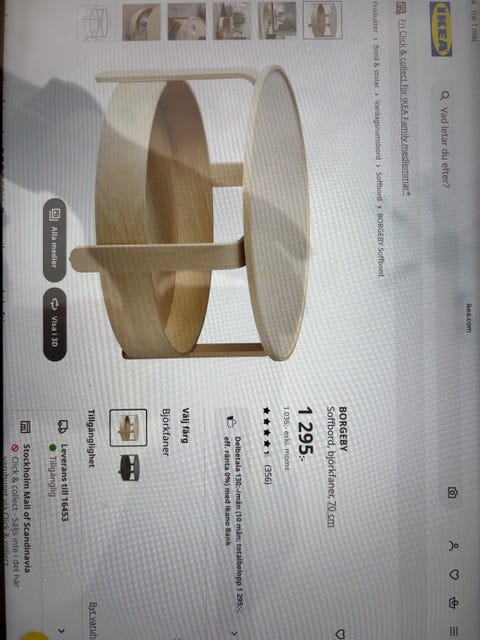Select the black colour variant

point(130,469)
